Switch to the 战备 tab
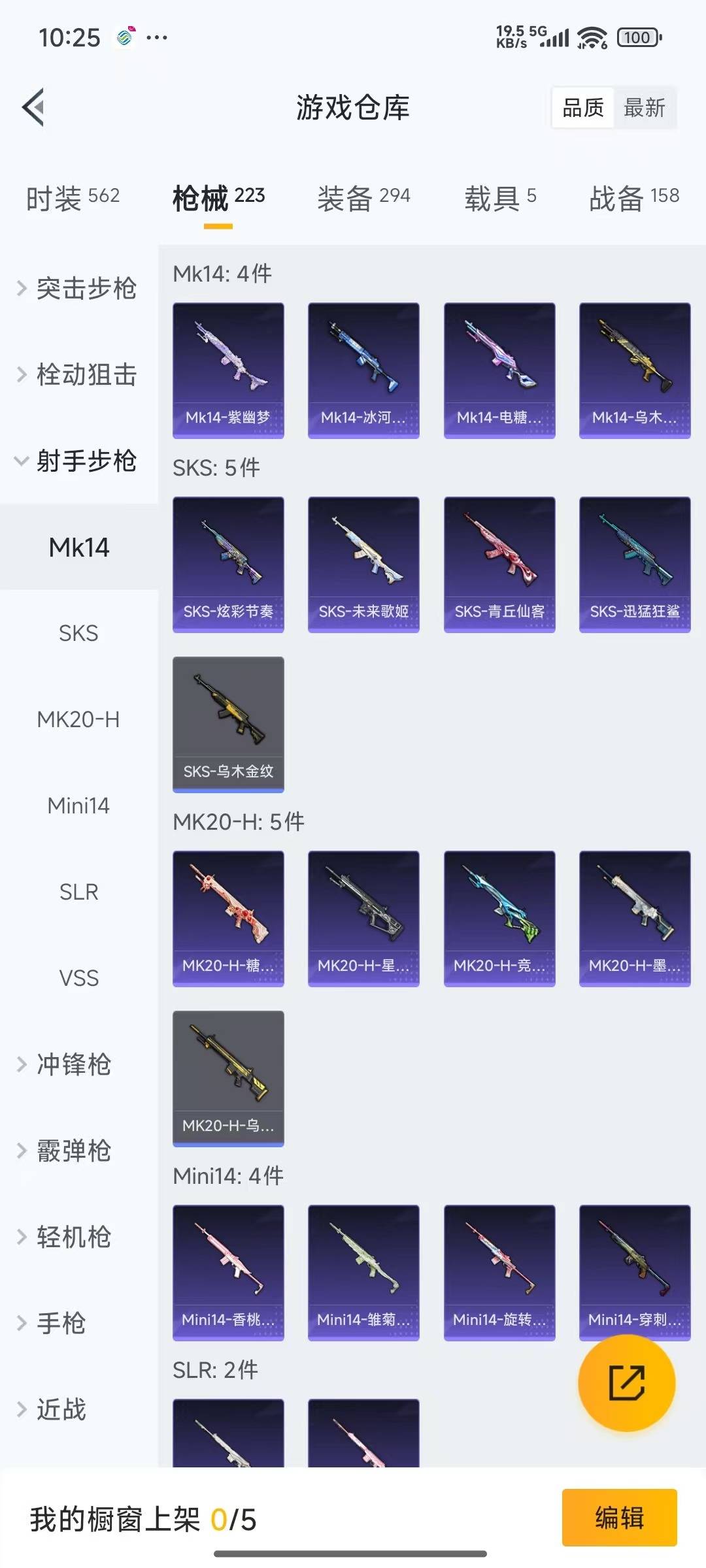Image resolution: width=706 pixels, height=1568 pixels. click(633, 197)
